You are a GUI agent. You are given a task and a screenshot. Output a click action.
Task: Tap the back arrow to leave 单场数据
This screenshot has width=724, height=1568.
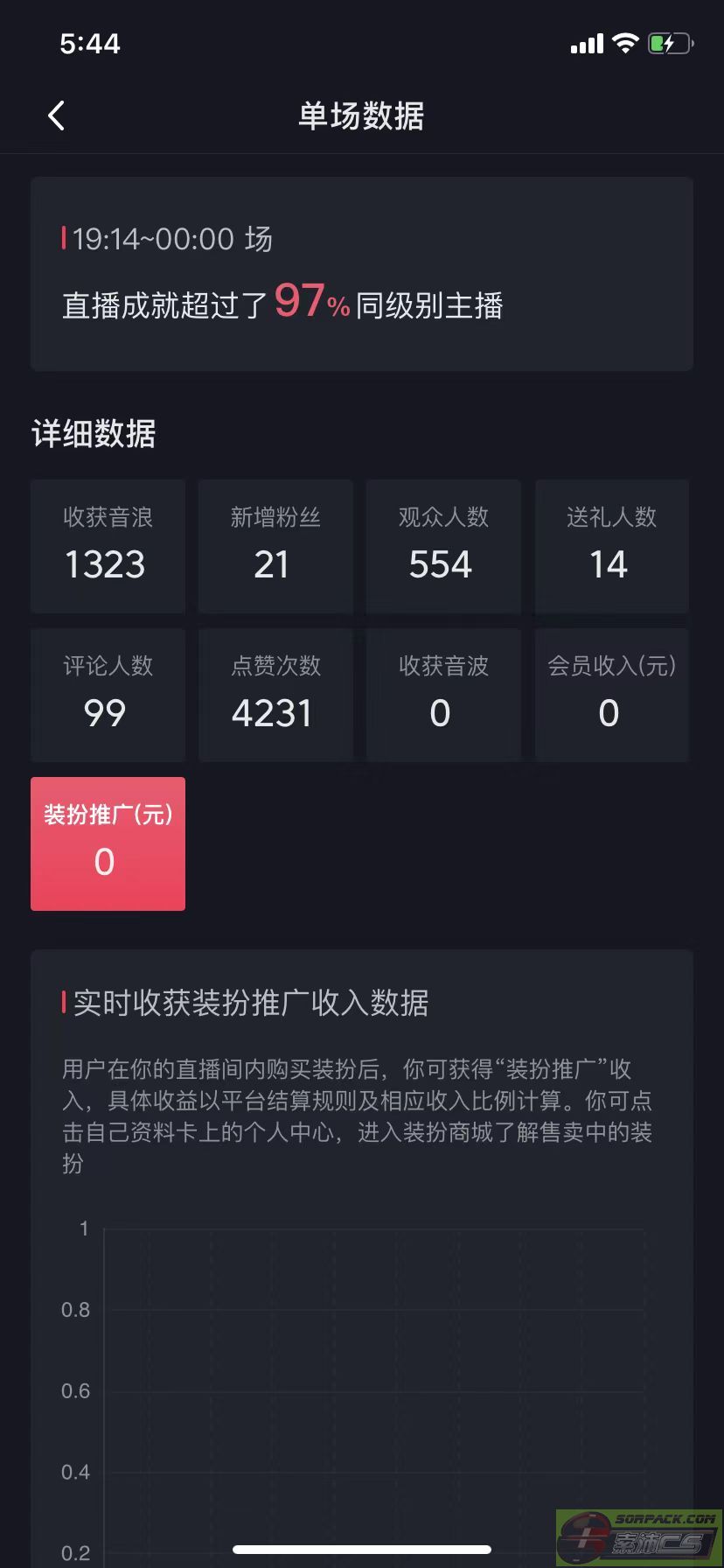tap(56, 115)
